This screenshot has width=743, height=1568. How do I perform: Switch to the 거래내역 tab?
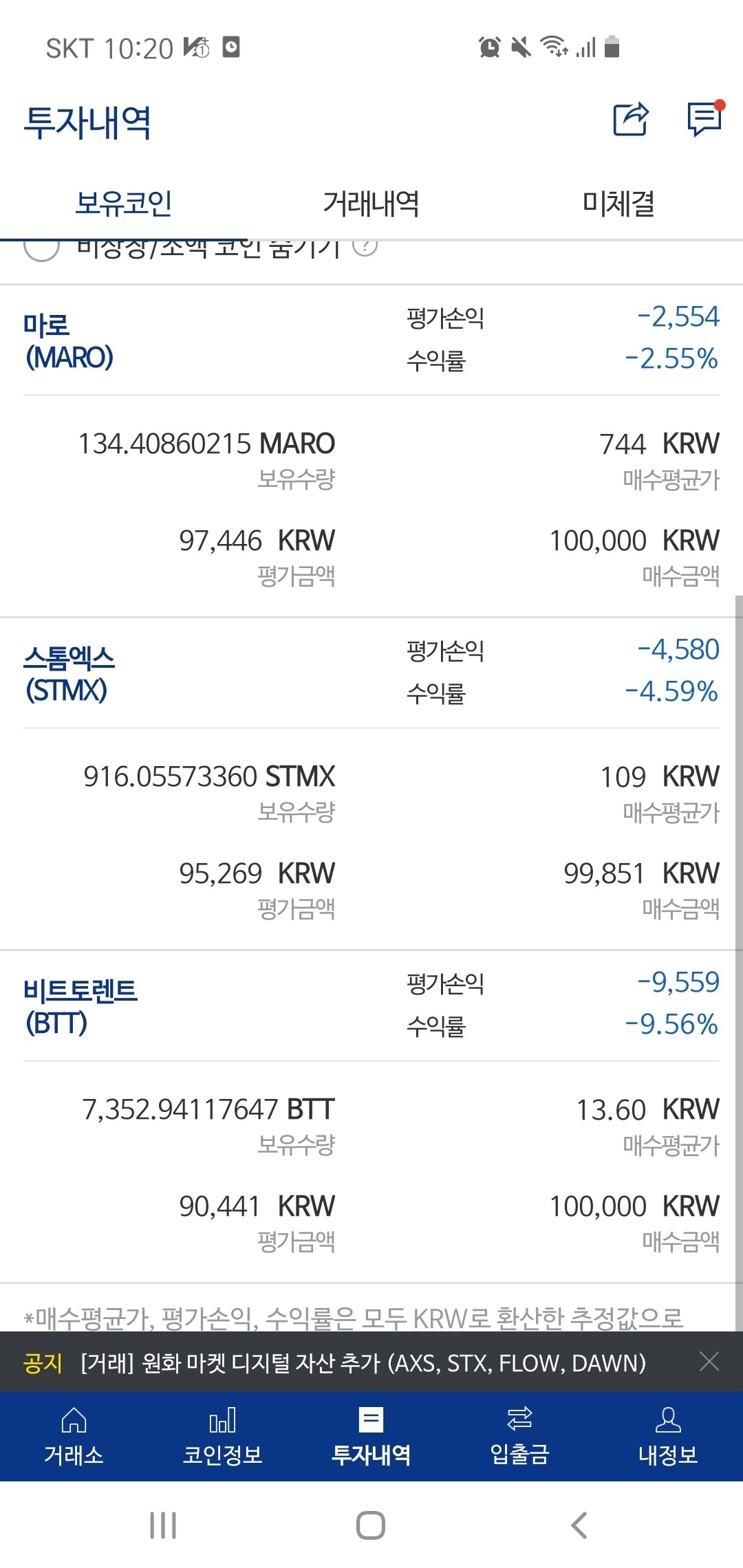click(371, 203)
